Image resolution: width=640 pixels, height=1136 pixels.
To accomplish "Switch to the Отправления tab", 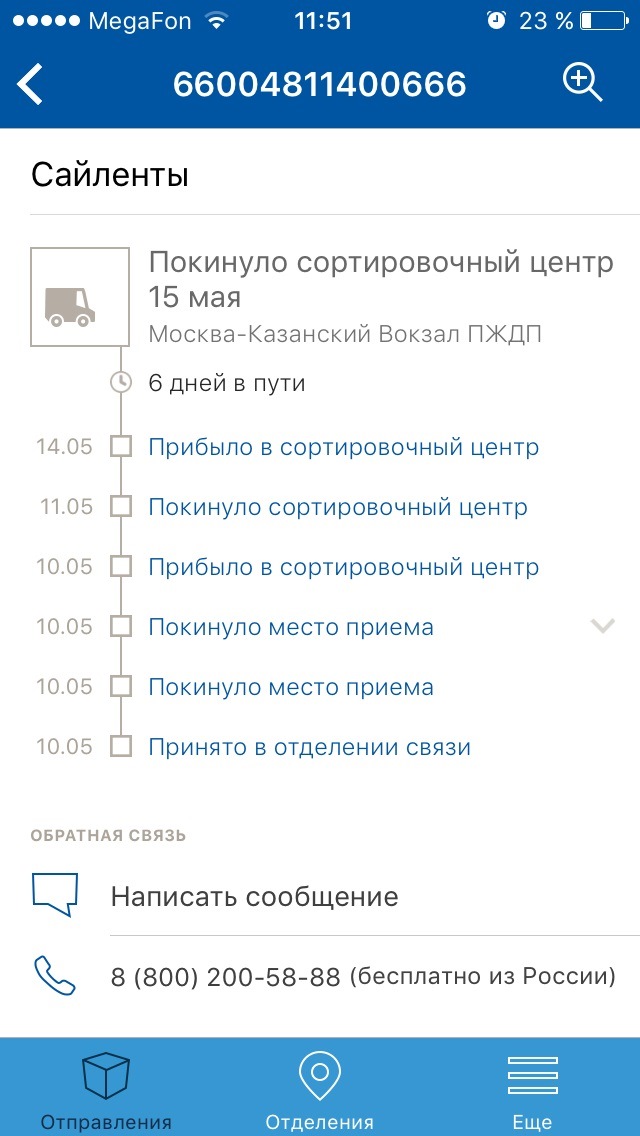I will coord(106,1088).
